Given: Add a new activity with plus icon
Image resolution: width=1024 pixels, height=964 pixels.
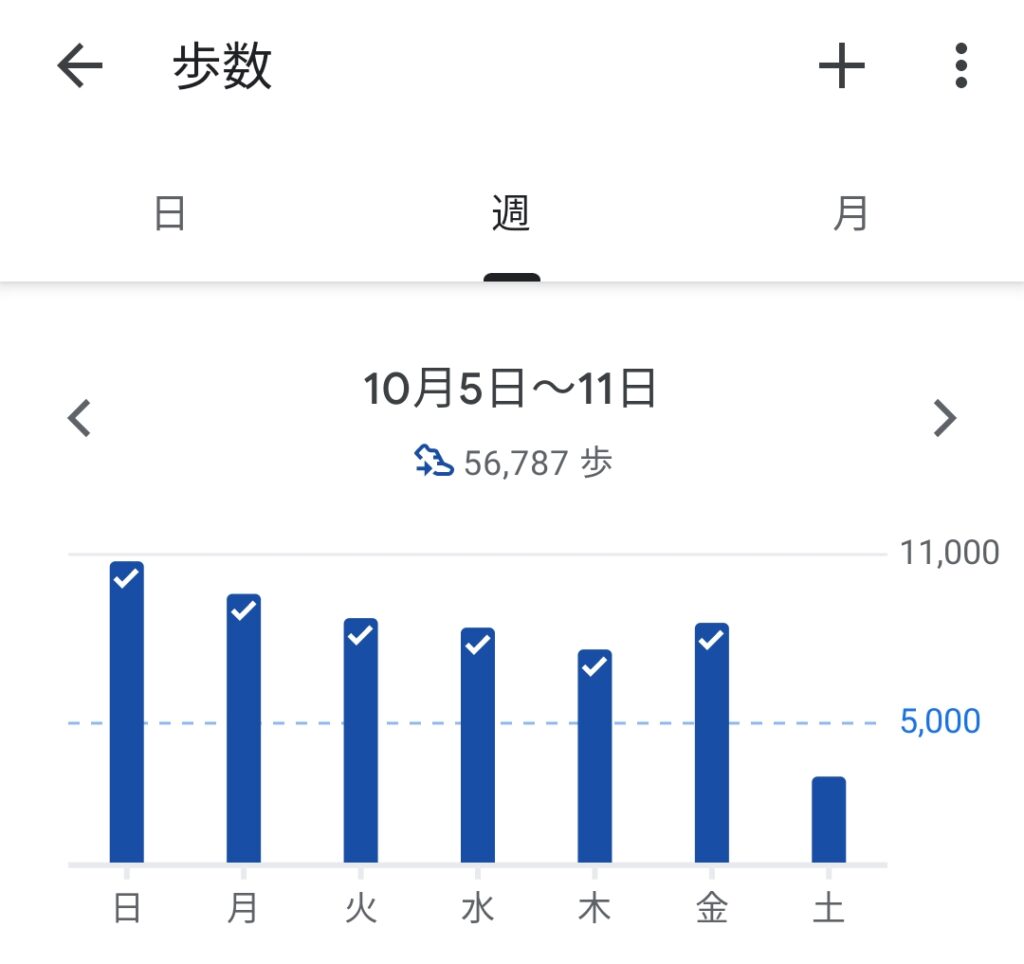Looking at the screenshot, I should (x=841, y=67).
